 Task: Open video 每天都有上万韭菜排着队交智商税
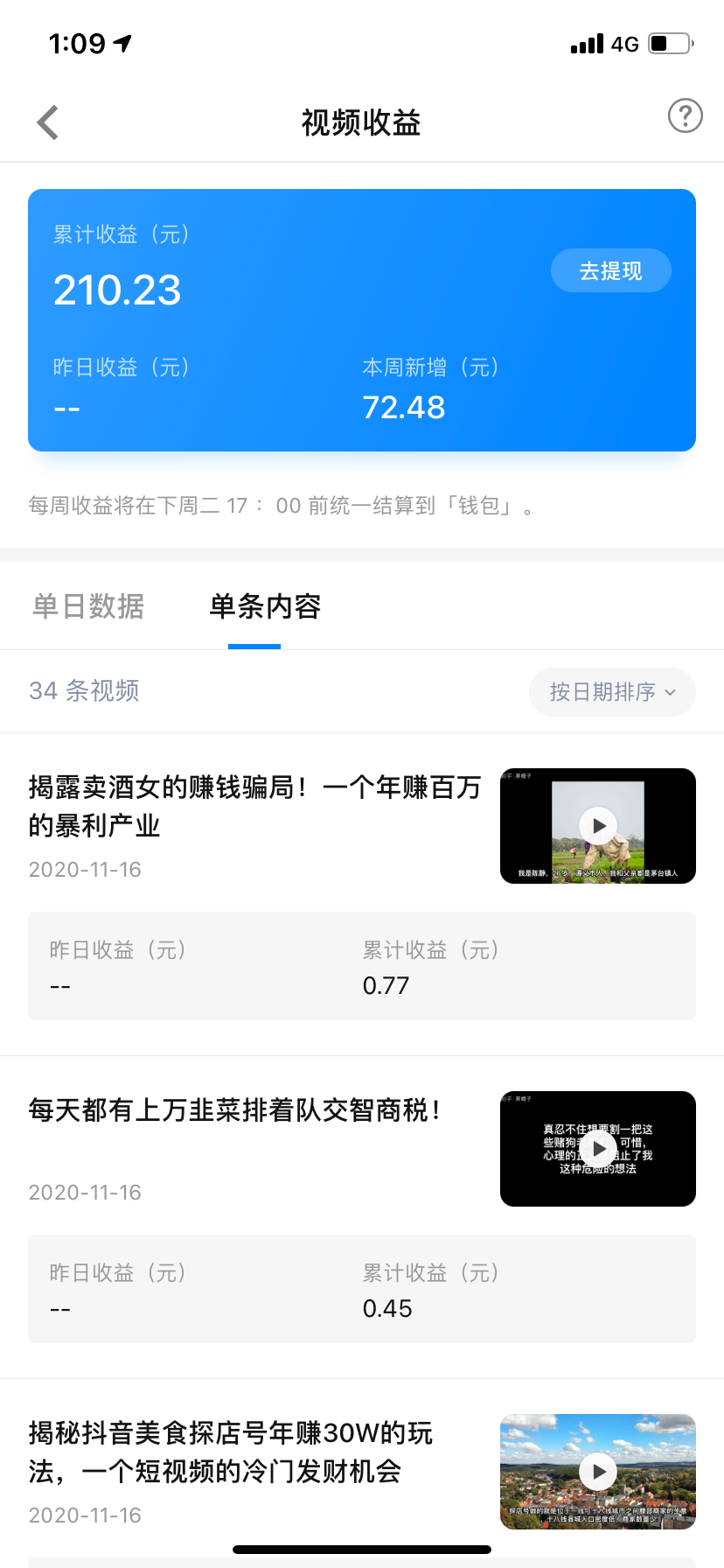234,1110
